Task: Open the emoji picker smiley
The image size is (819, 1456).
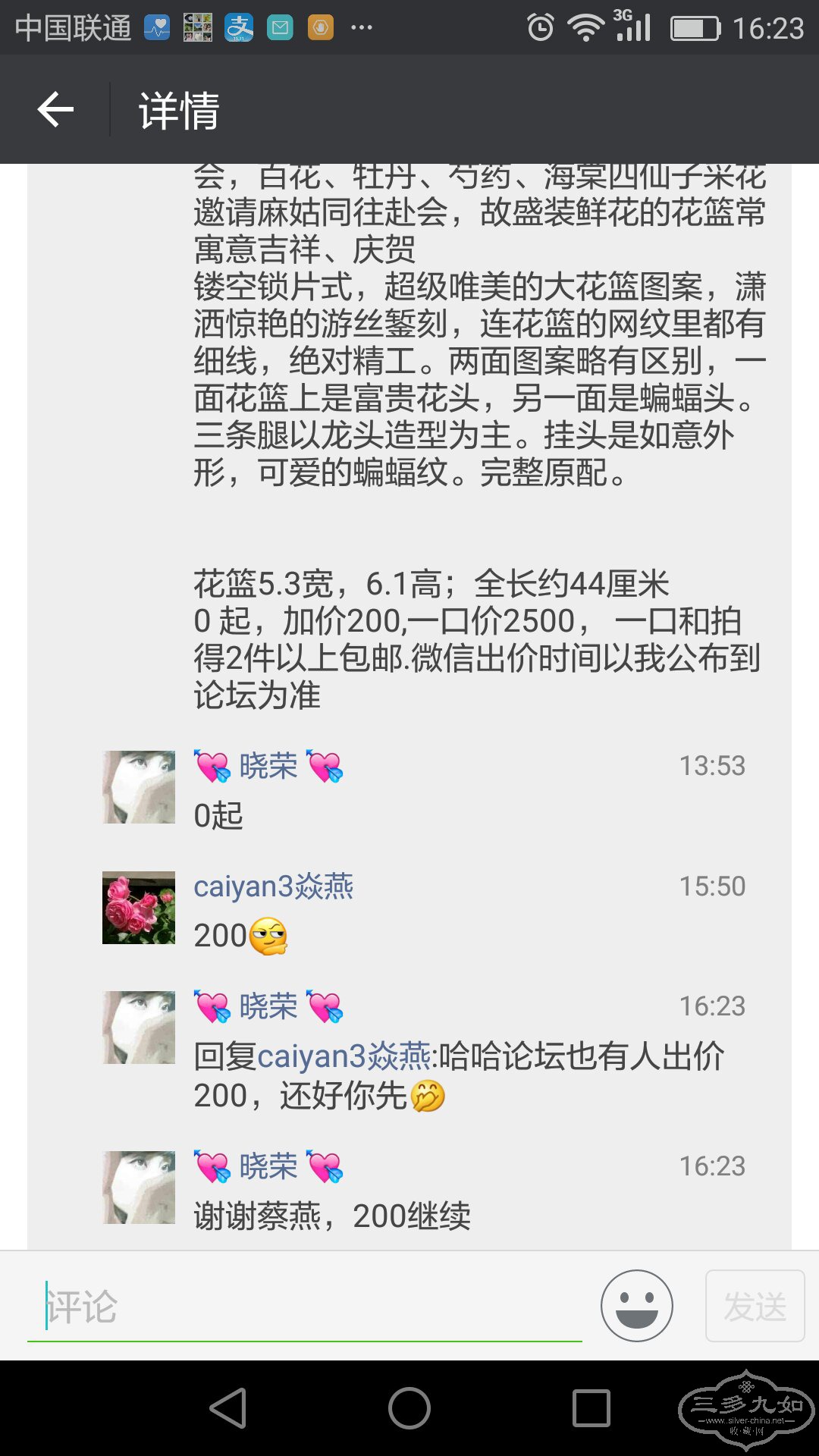Action: (x=636, y=1306)
